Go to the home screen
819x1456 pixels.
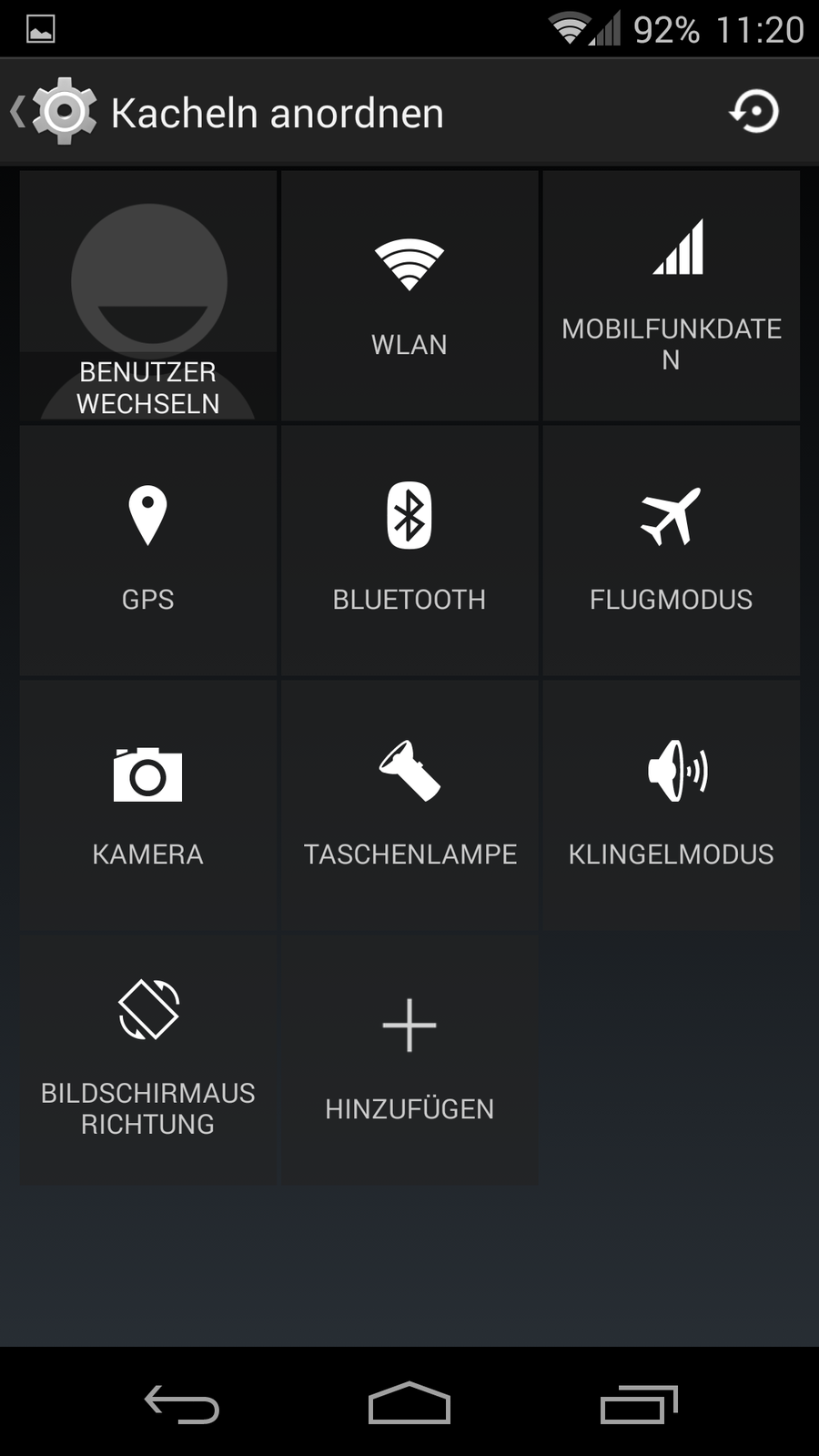(x=409, y=1403)
